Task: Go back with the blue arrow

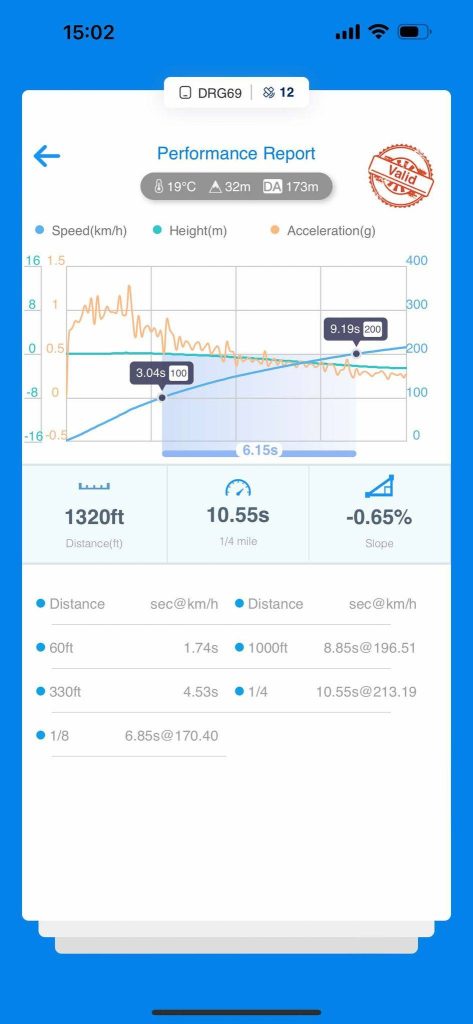Action: tap(47, 156)
